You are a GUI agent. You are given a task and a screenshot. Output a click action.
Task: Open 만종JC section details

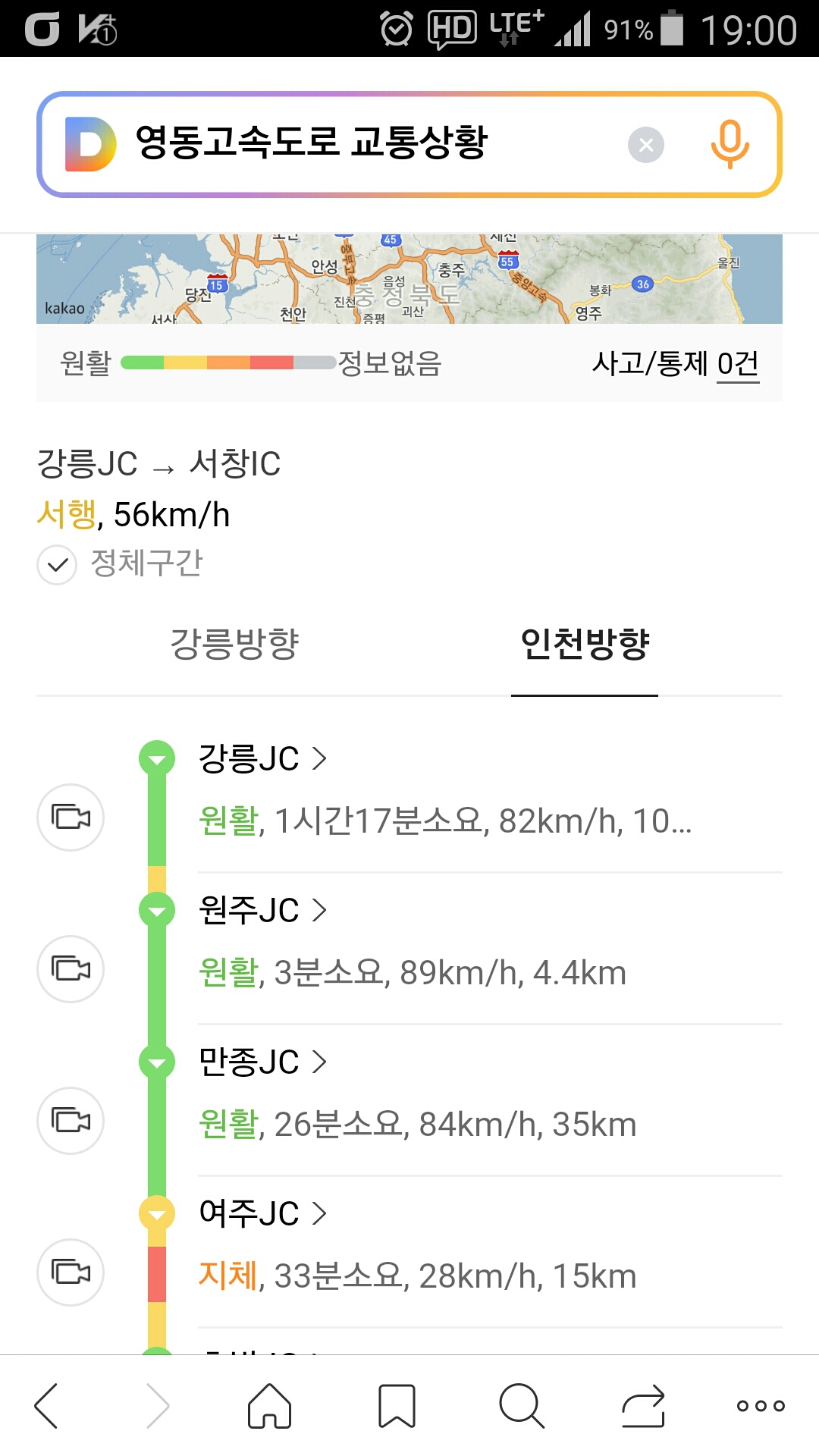point(262,1062)
